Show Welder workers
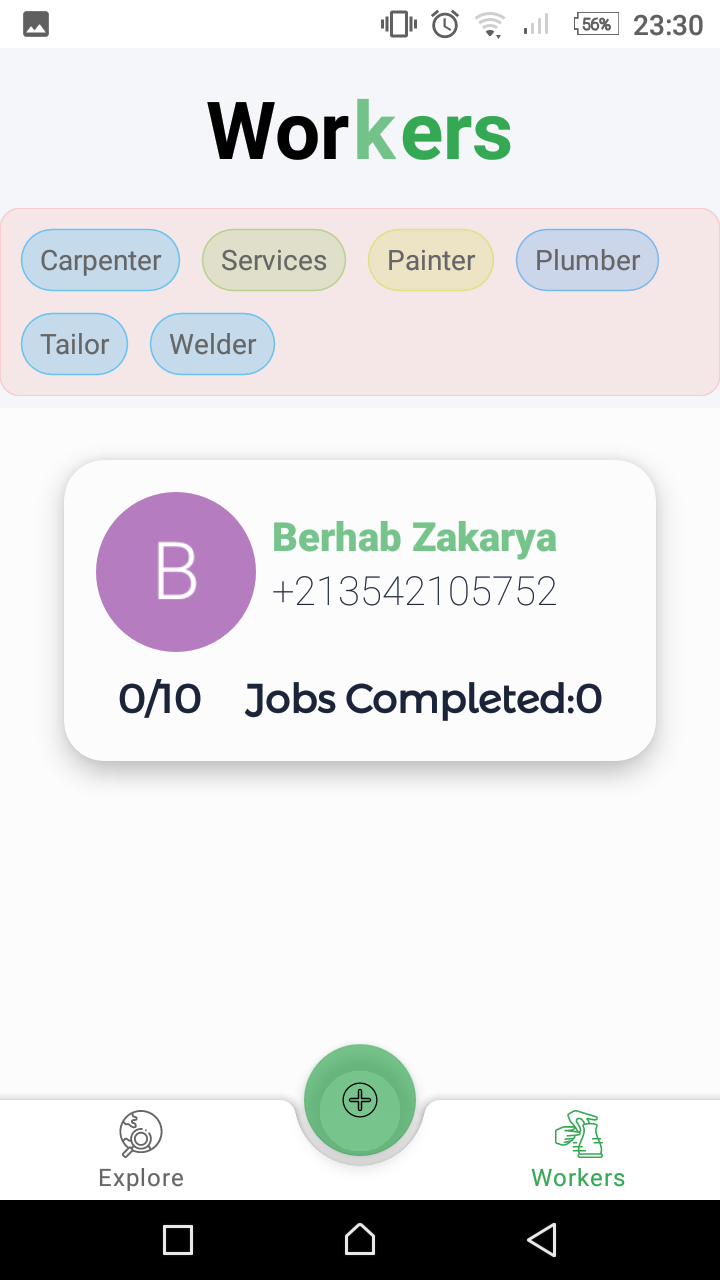Screen dimensions: 720x1280 click(x=212, y=344)
